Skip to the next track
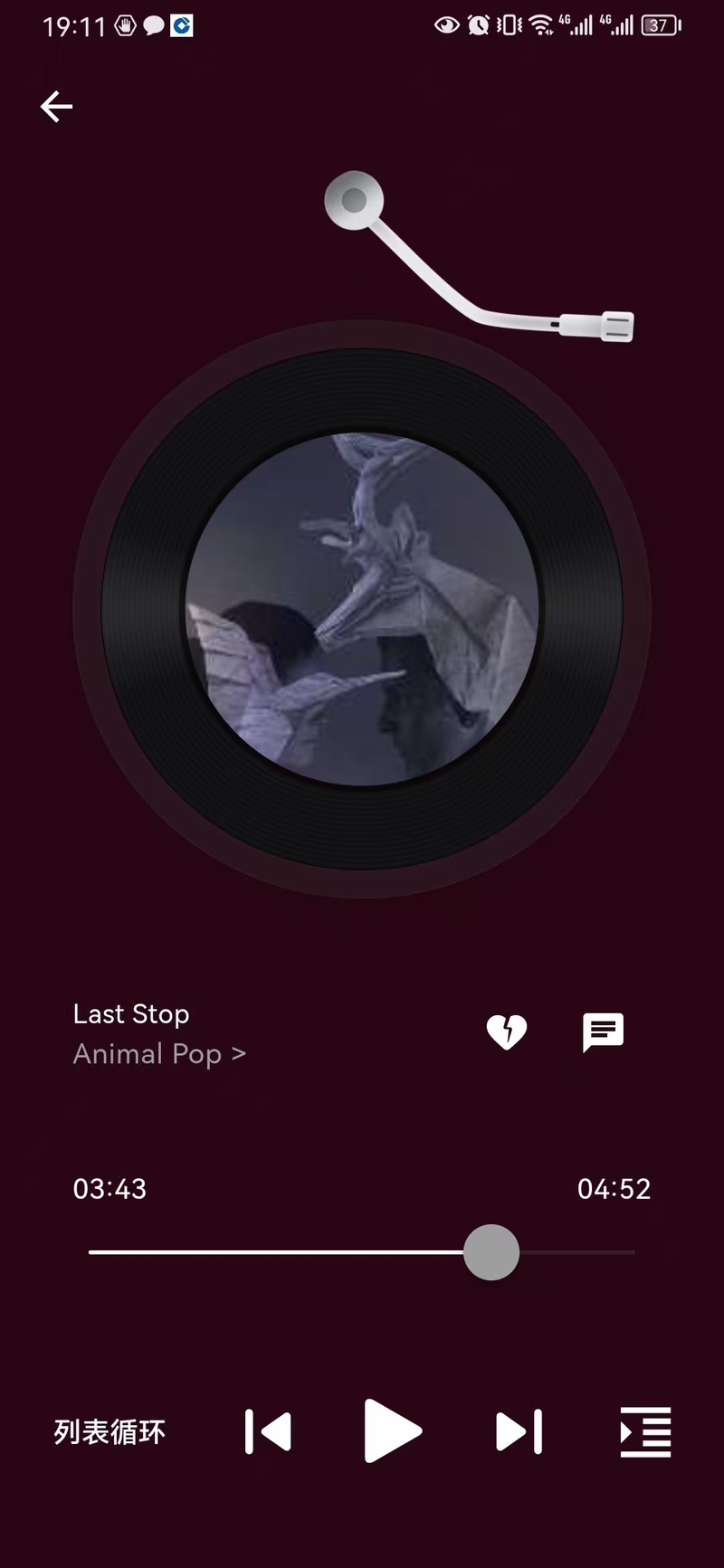Image resolution: width=724 pixels, height=1568 pixels. (519, 1431)
